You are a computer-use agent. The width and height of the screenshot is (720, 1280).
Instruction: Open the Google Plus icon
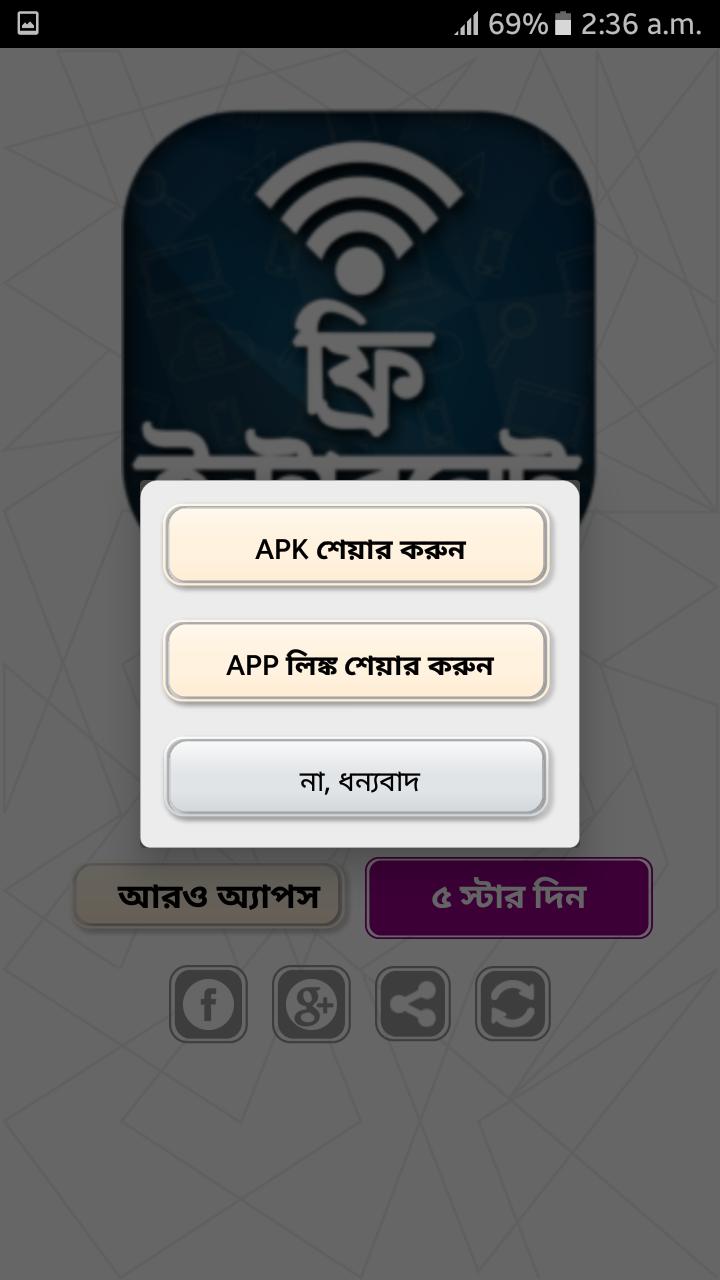coord(311,1004)
